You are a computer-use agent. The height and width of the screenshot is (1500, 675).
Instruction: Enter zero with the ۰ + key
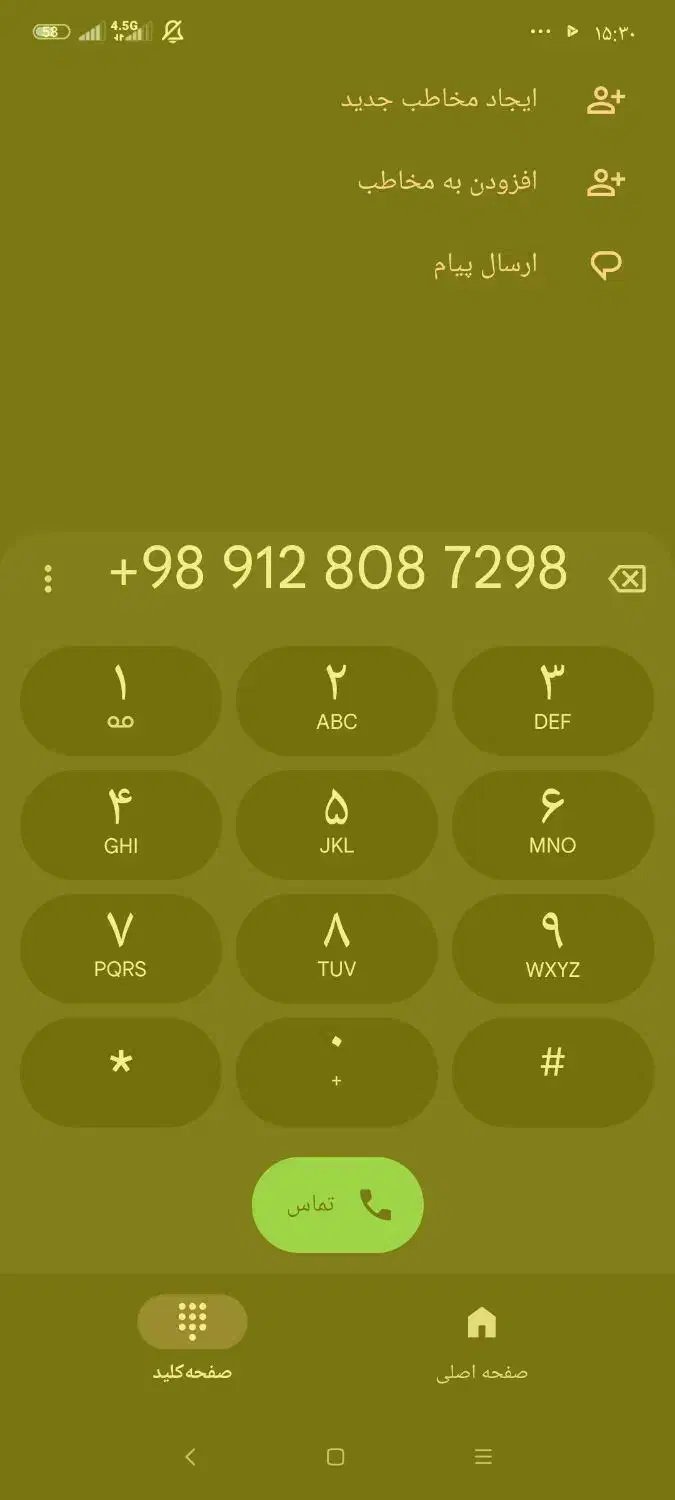point(336,1072)
